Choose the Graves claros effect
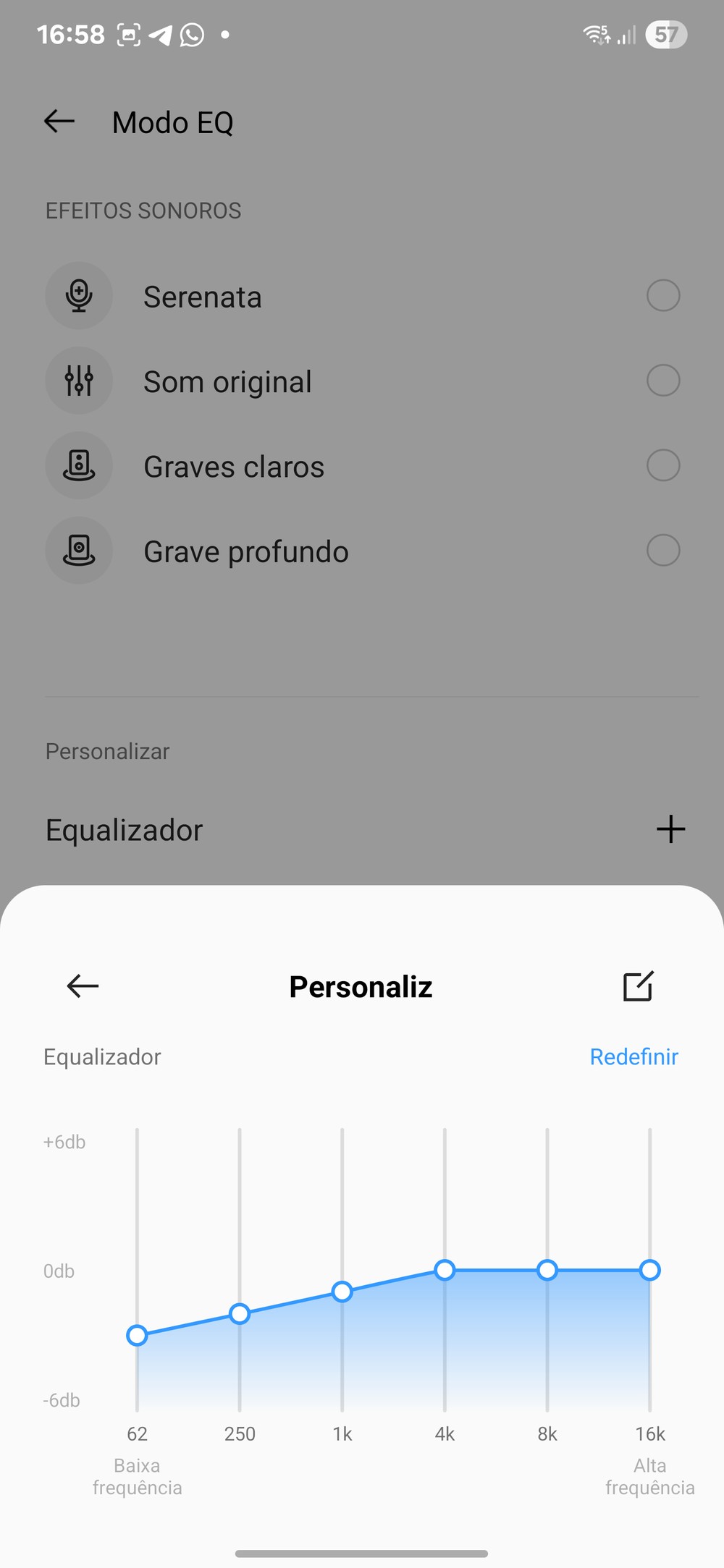724x1568 pixels. click(x=362, y=465)
